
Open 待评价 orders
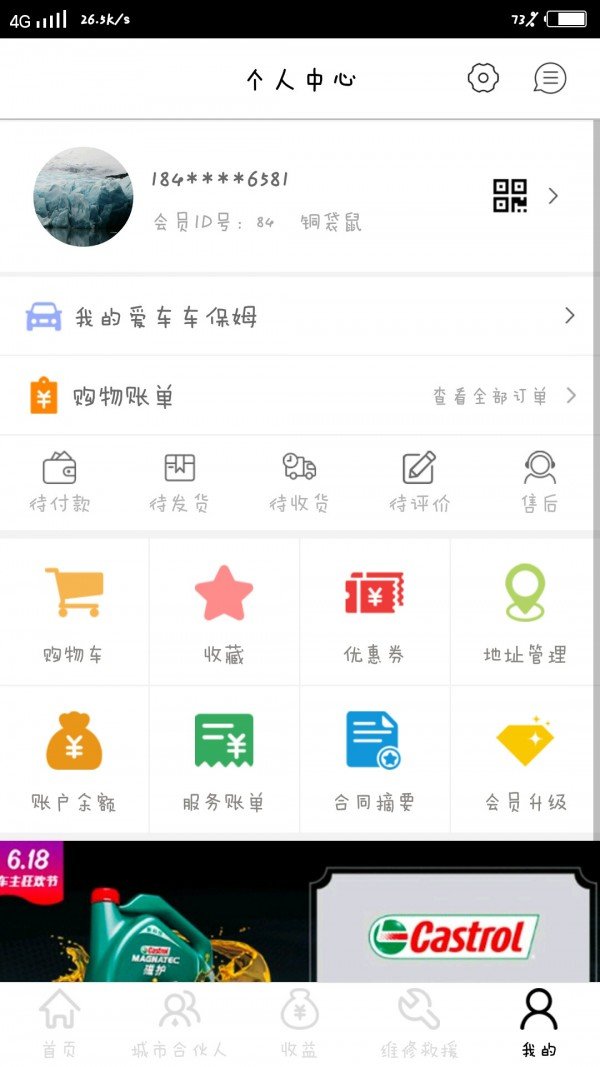click(x=419, y=481)
